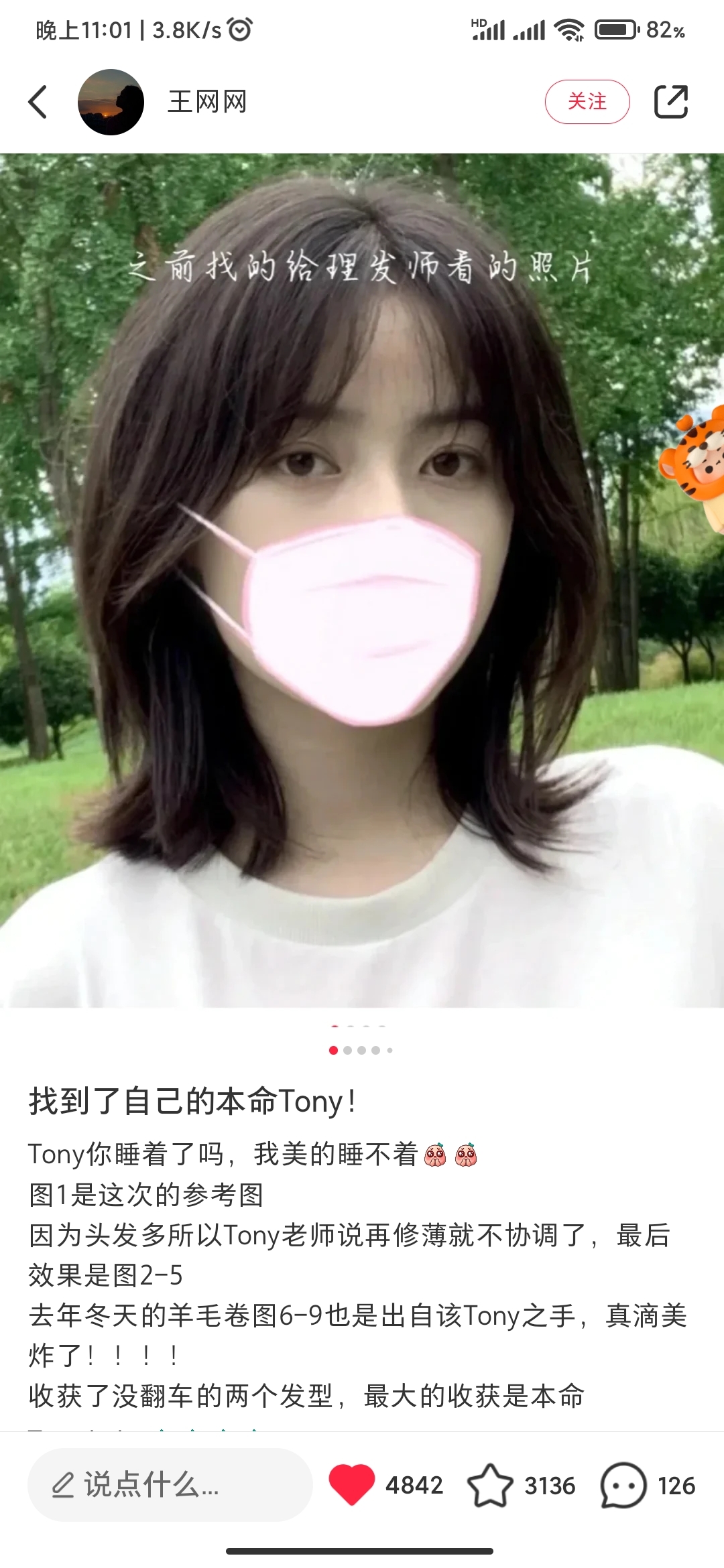
Task: Save the post with the star icon
Action: [x=490, y=1485]
